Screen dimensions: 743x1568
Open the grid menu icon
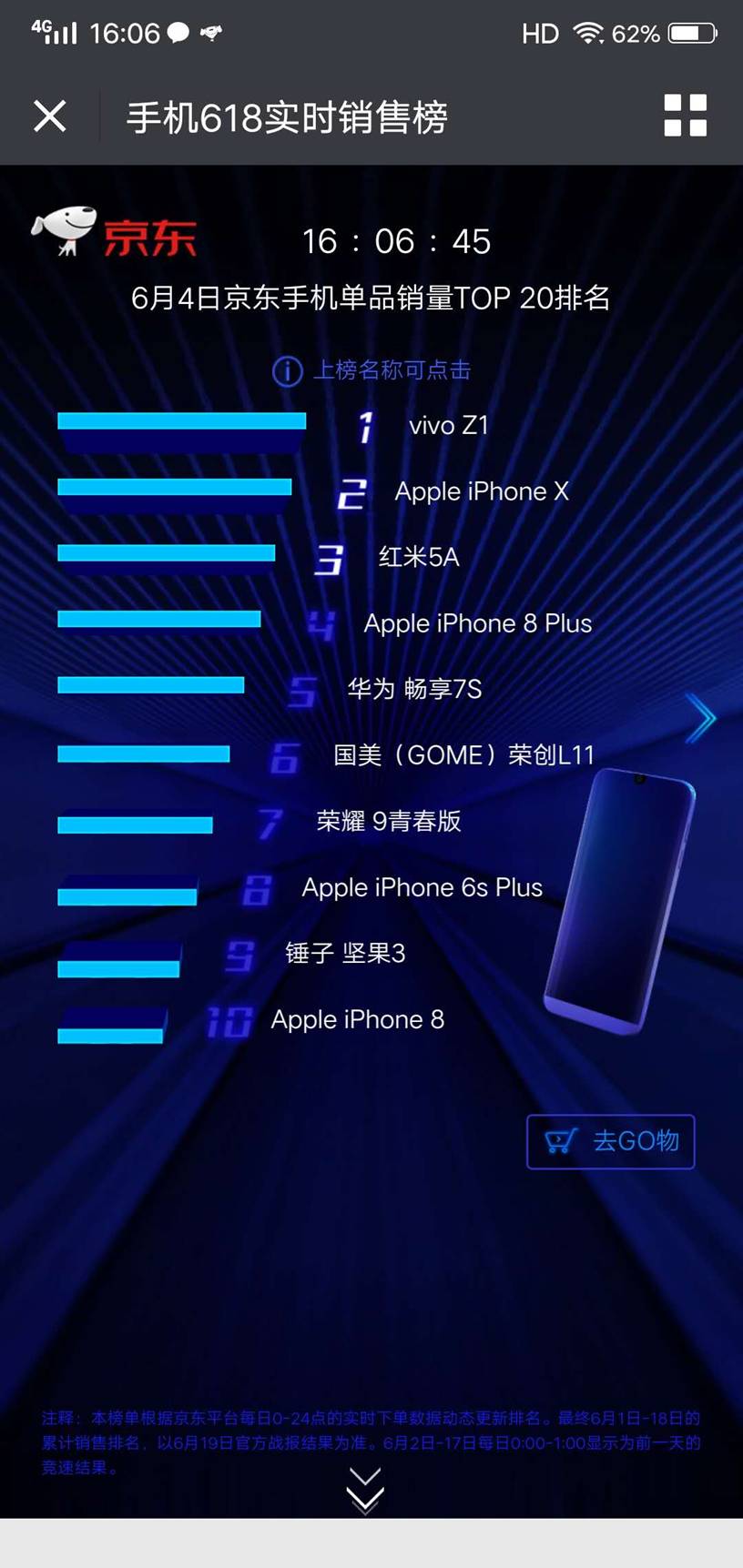[x=685, y=116]
